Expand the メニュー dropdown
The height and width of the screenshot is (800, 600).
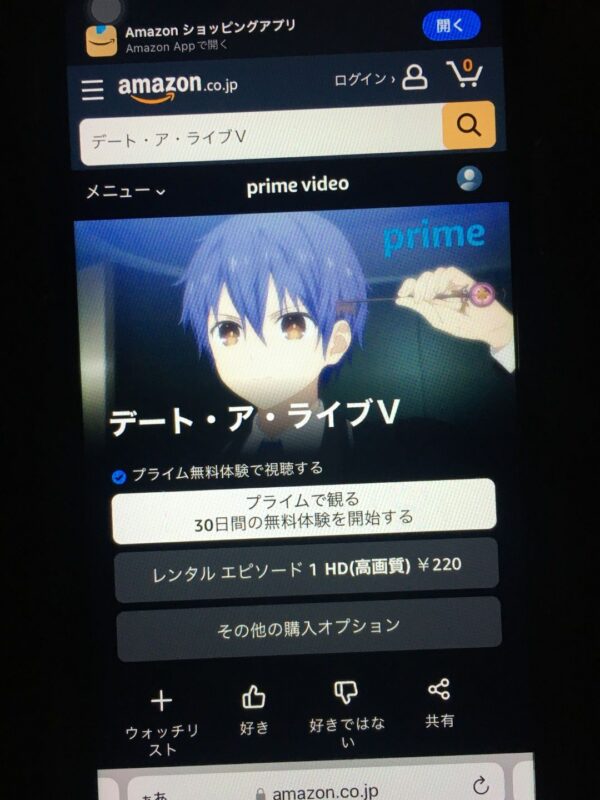(125, 190)
